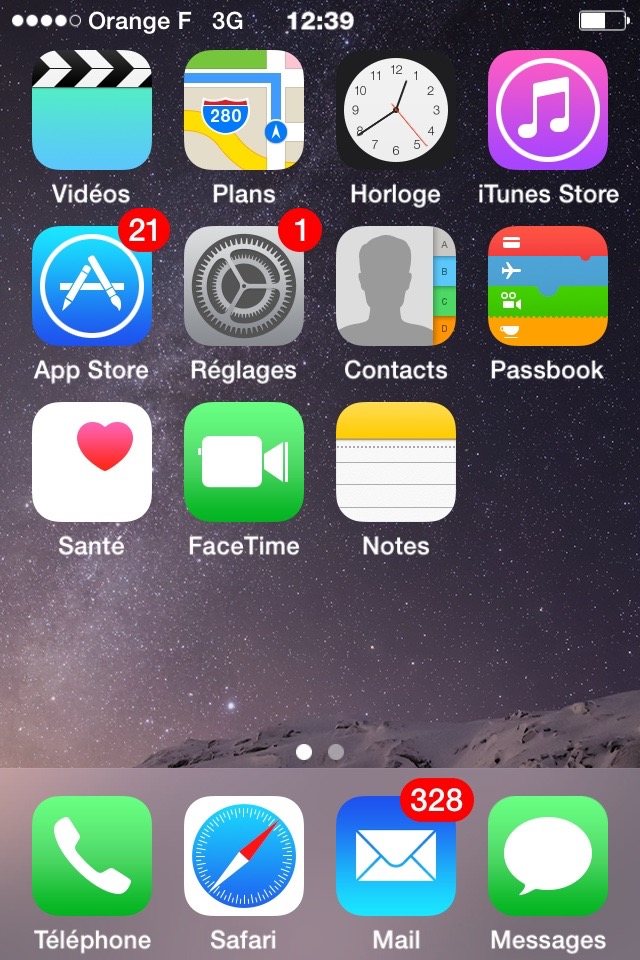640x960 pixels.
Task: Open the Vidéos app
Action: coord(92,110)
